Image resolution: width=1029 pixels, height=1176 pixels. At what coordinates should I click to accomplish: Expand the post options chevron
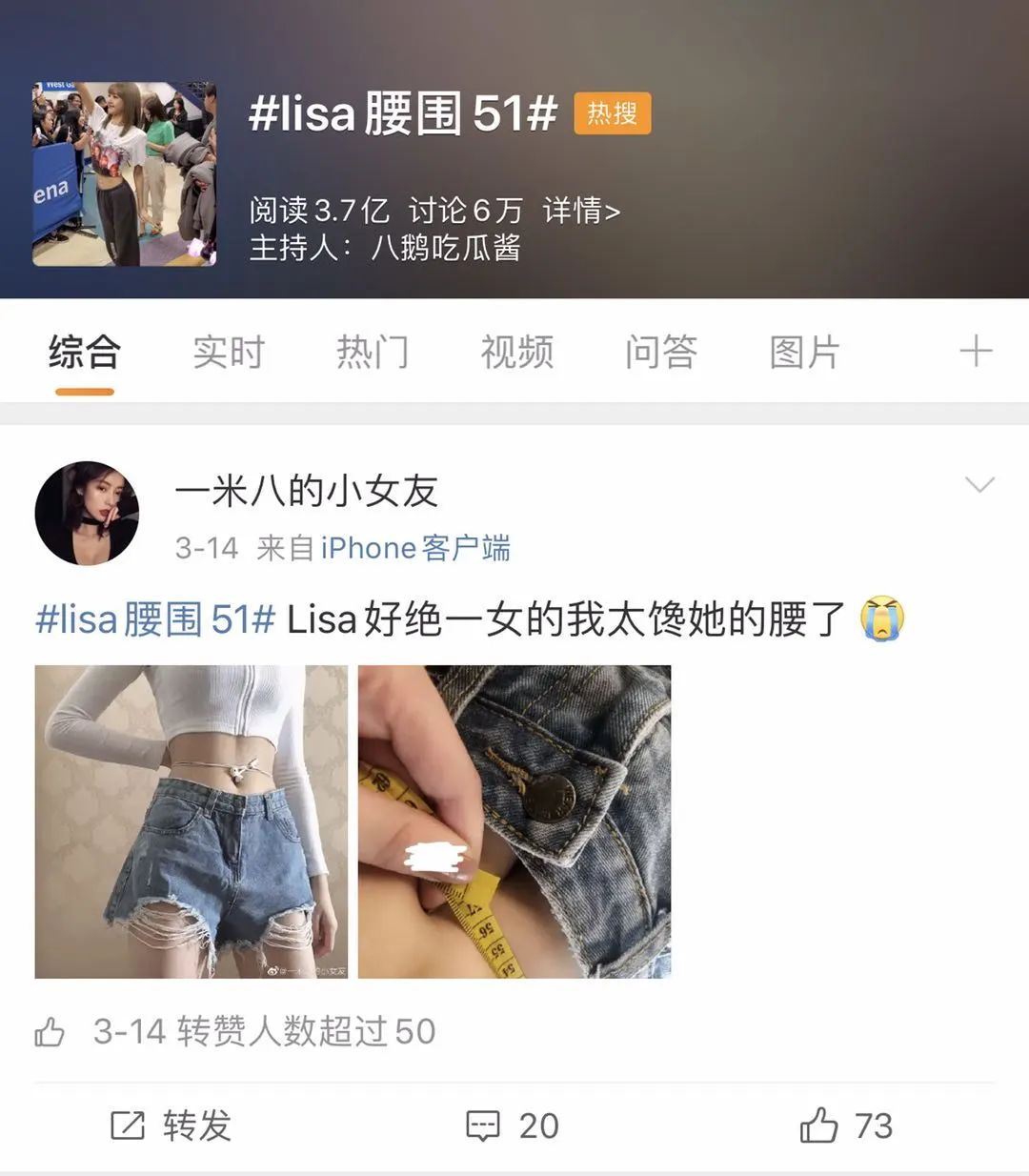pyautogui.click(x=979, y=485)
